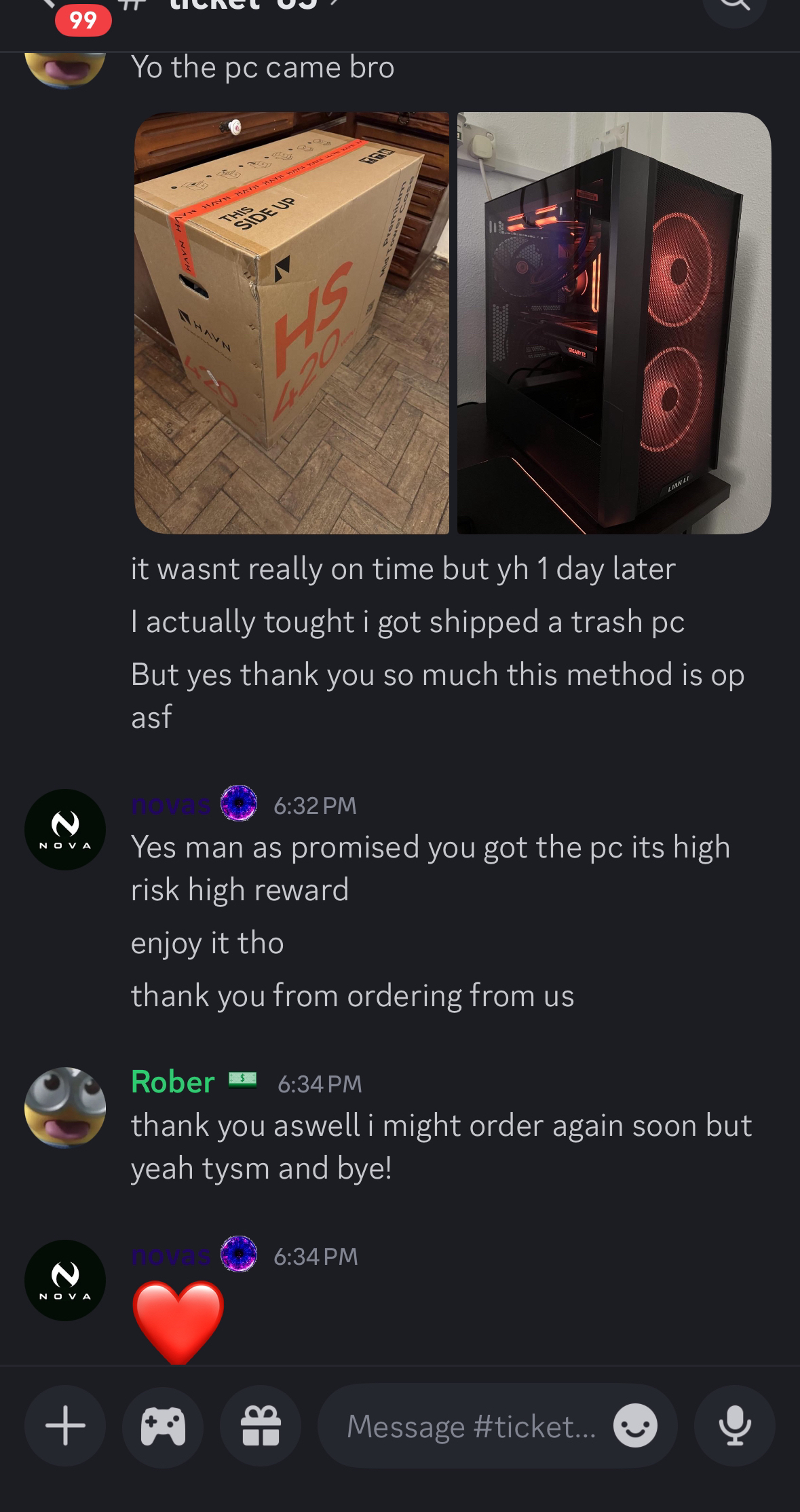Open the game controller apps button
The height and width of the screenshot is (1512, 800).
pyautogui.click(x=163, y=1425)
